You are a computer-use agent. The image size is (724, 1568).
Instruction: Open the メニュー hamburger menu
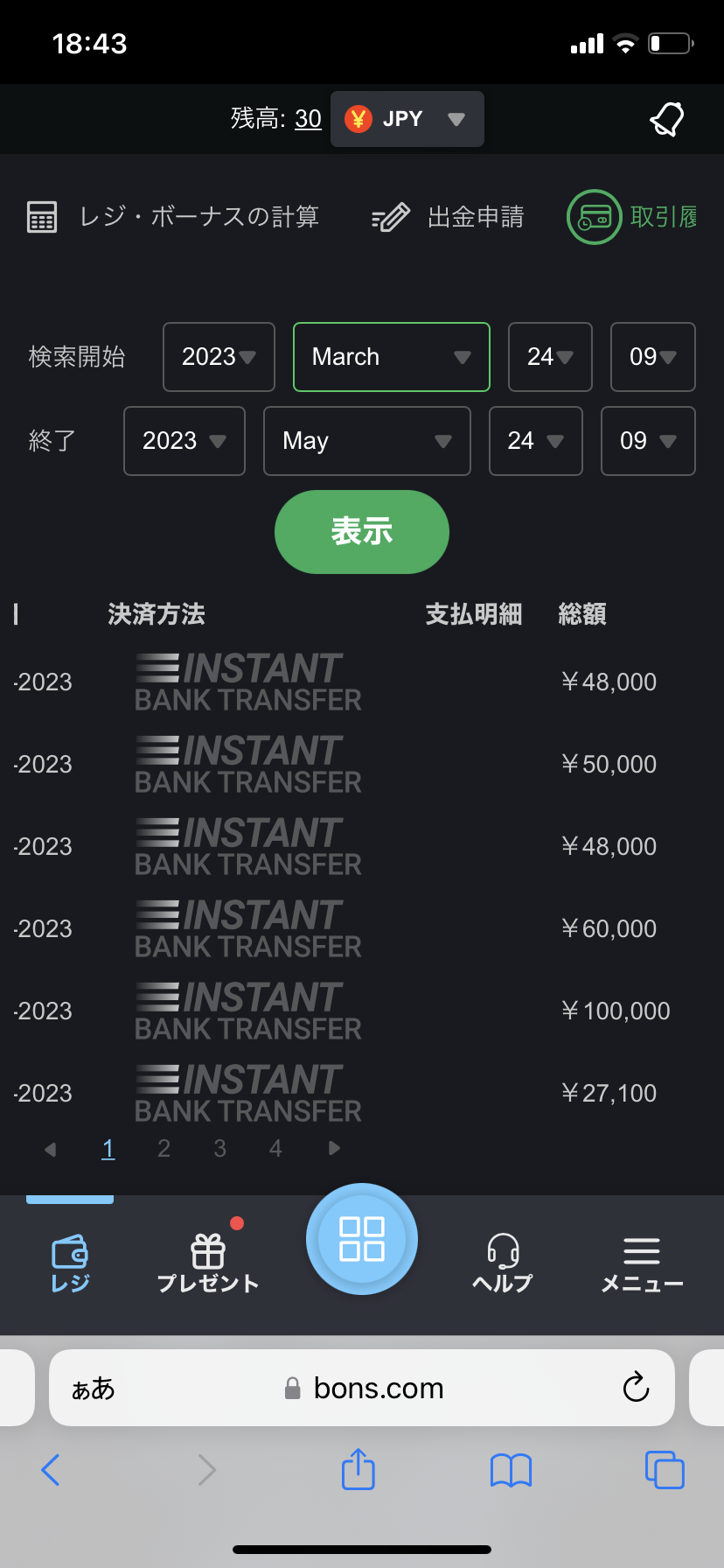click(642, 1263)
